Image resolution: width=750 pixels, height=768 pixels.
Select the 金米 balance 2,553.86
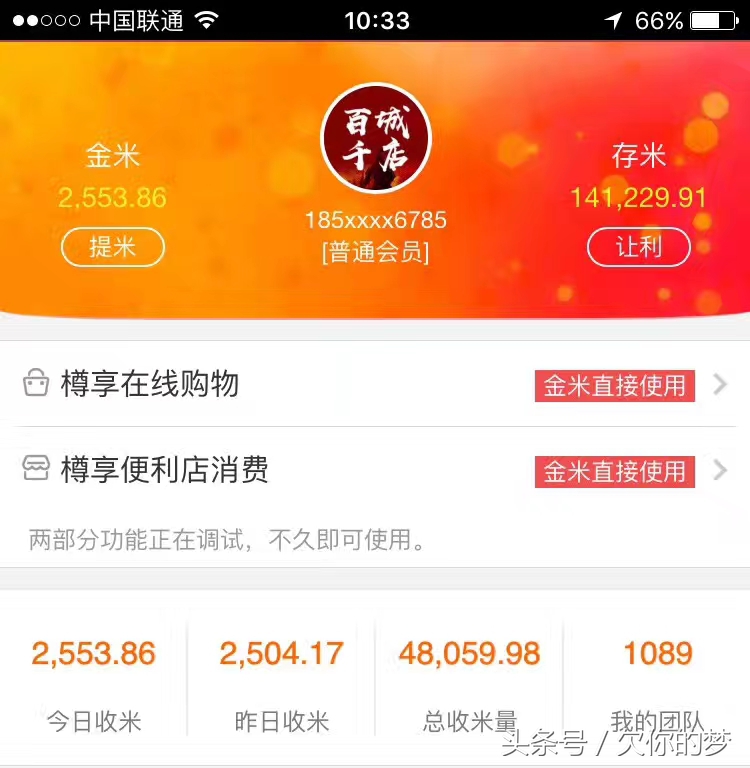click(x=112, y=197)
